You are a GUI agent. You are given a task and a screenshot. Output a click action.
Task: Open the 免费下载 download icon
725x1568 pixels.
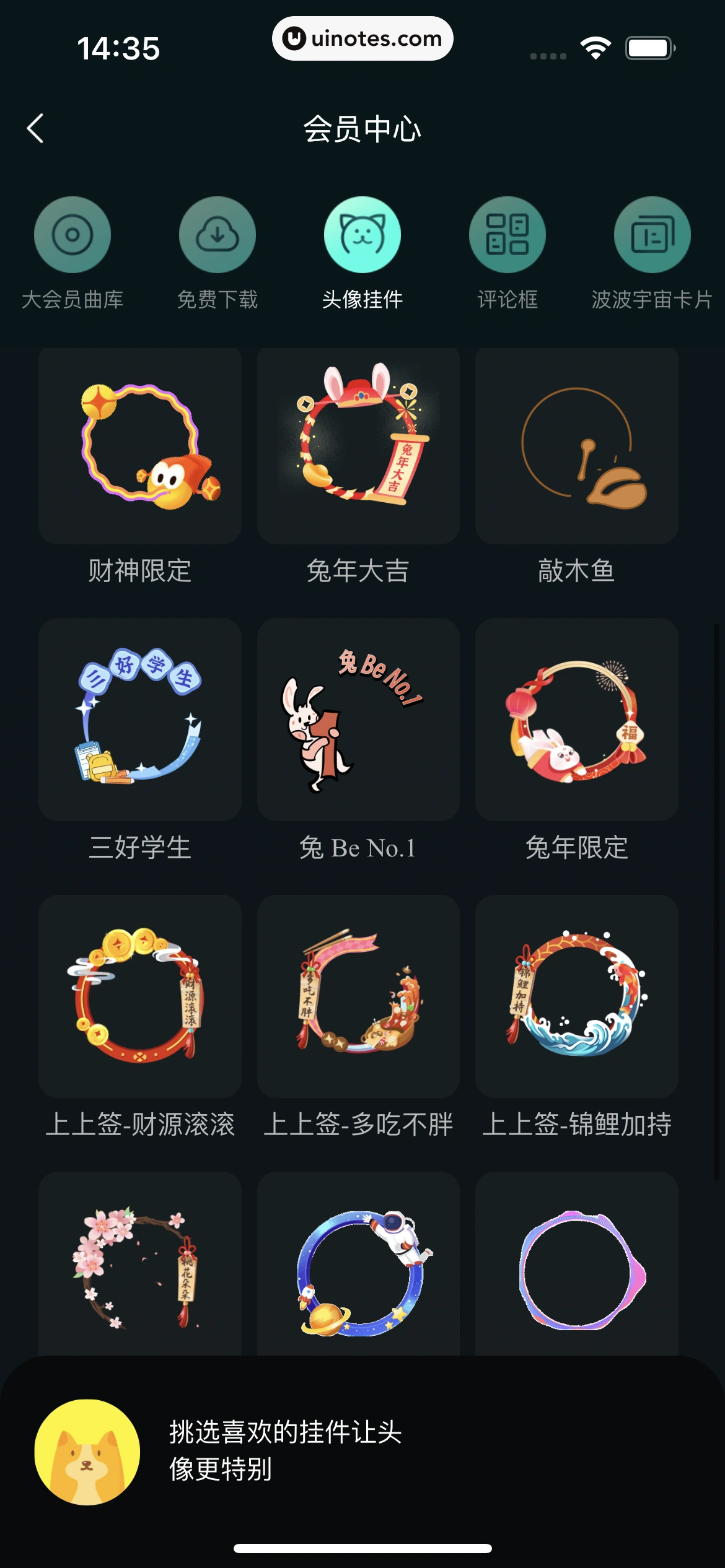(x=217, y=234)
